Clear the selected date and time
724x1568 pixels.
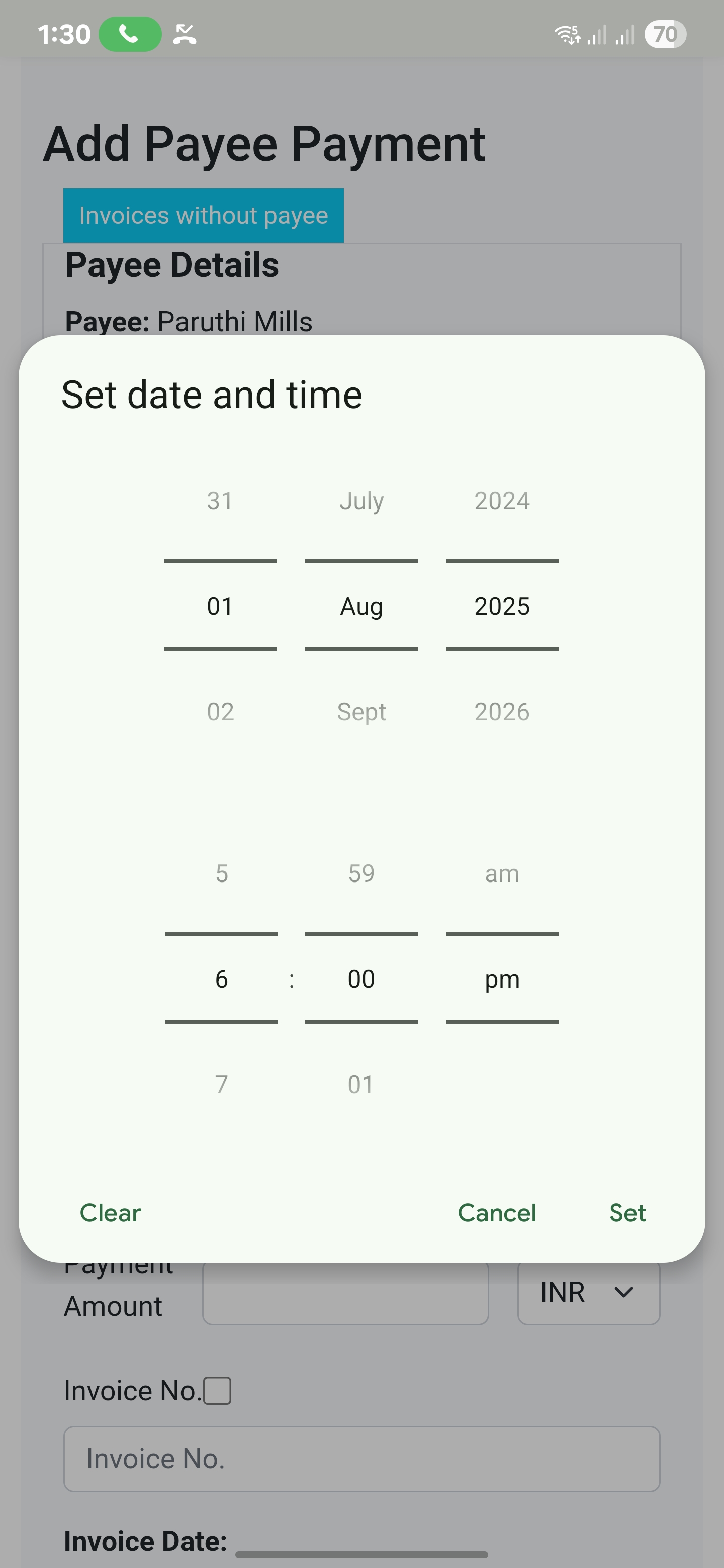pyautogui.click(x=110, y=1213)
